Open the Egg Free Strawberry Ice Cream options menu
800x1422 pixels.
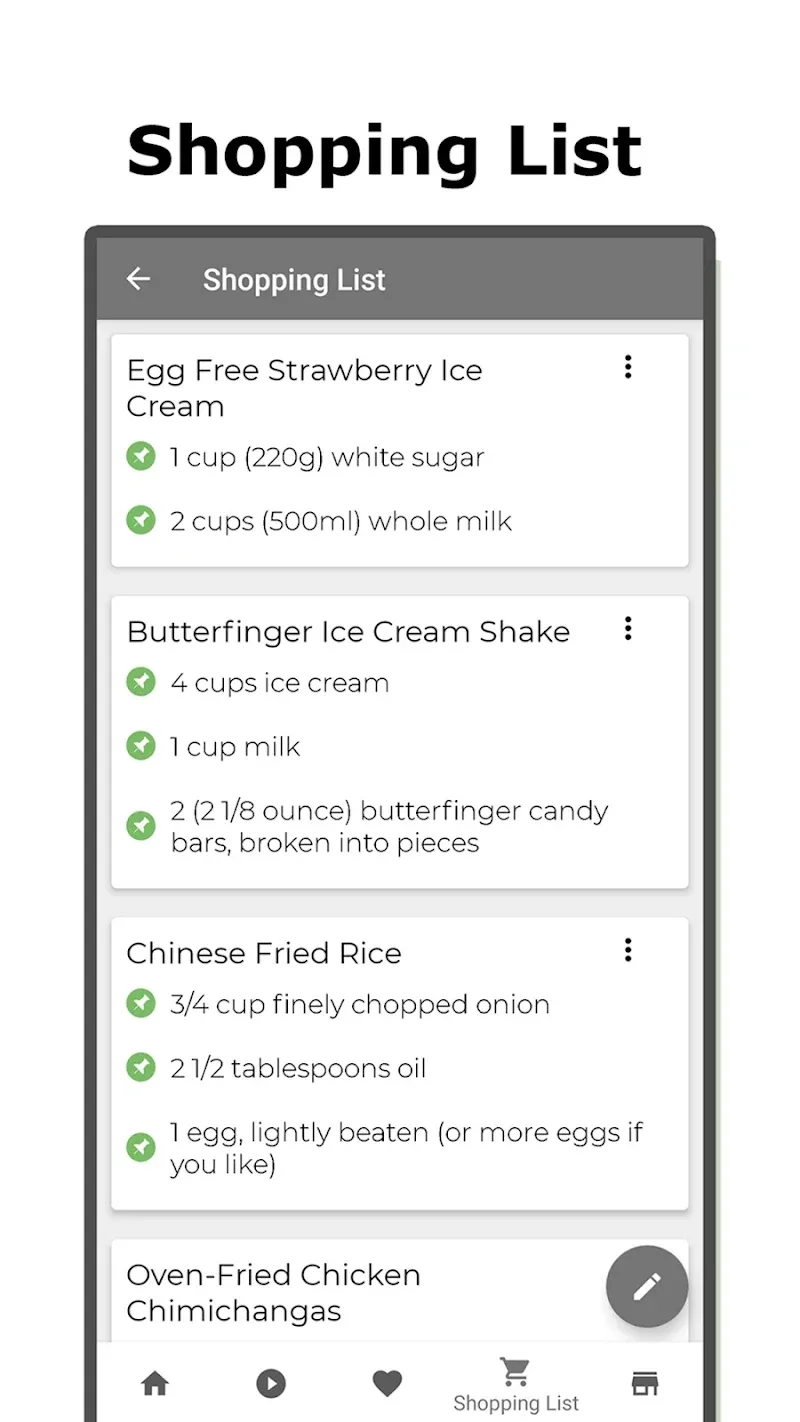click(628, 367)
